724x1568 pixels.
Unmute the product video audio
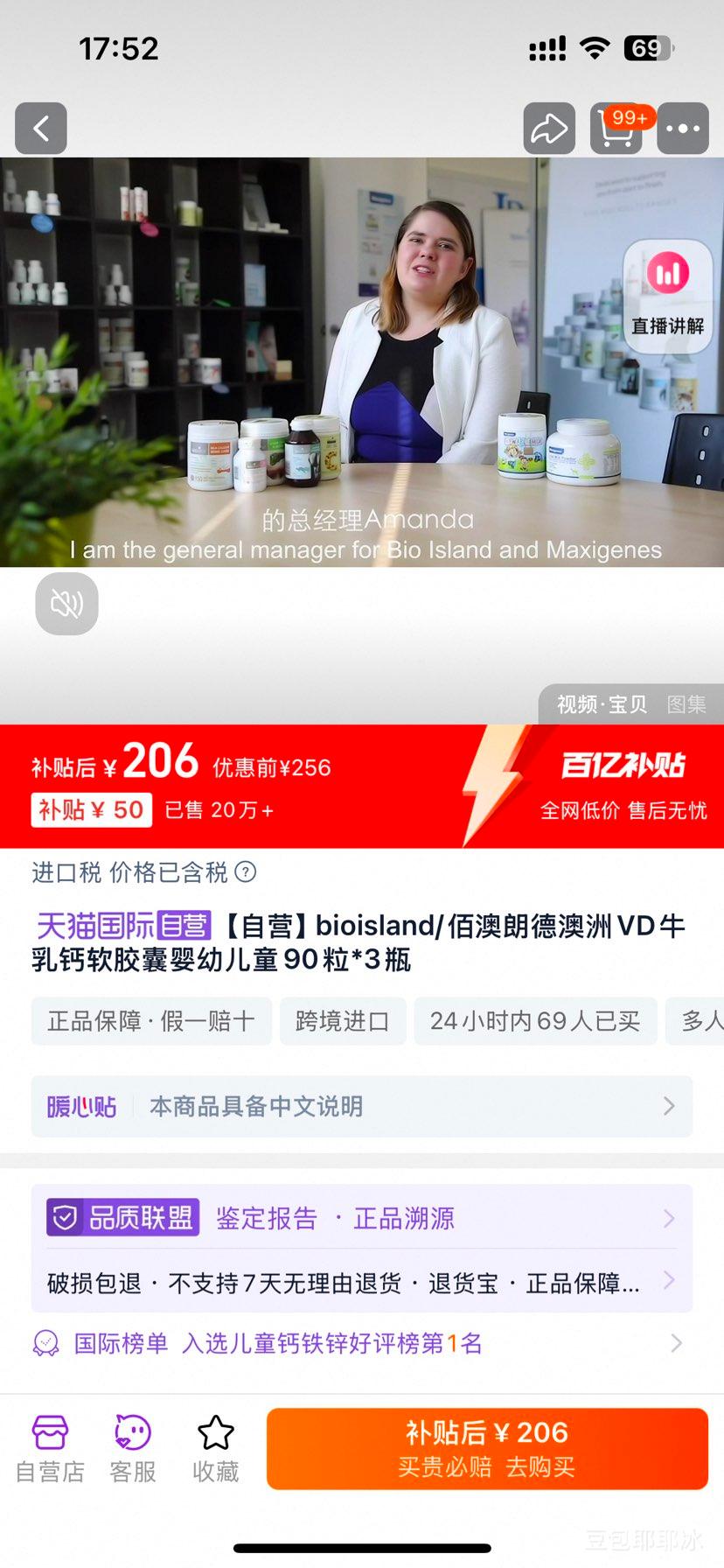pos(67,603)
